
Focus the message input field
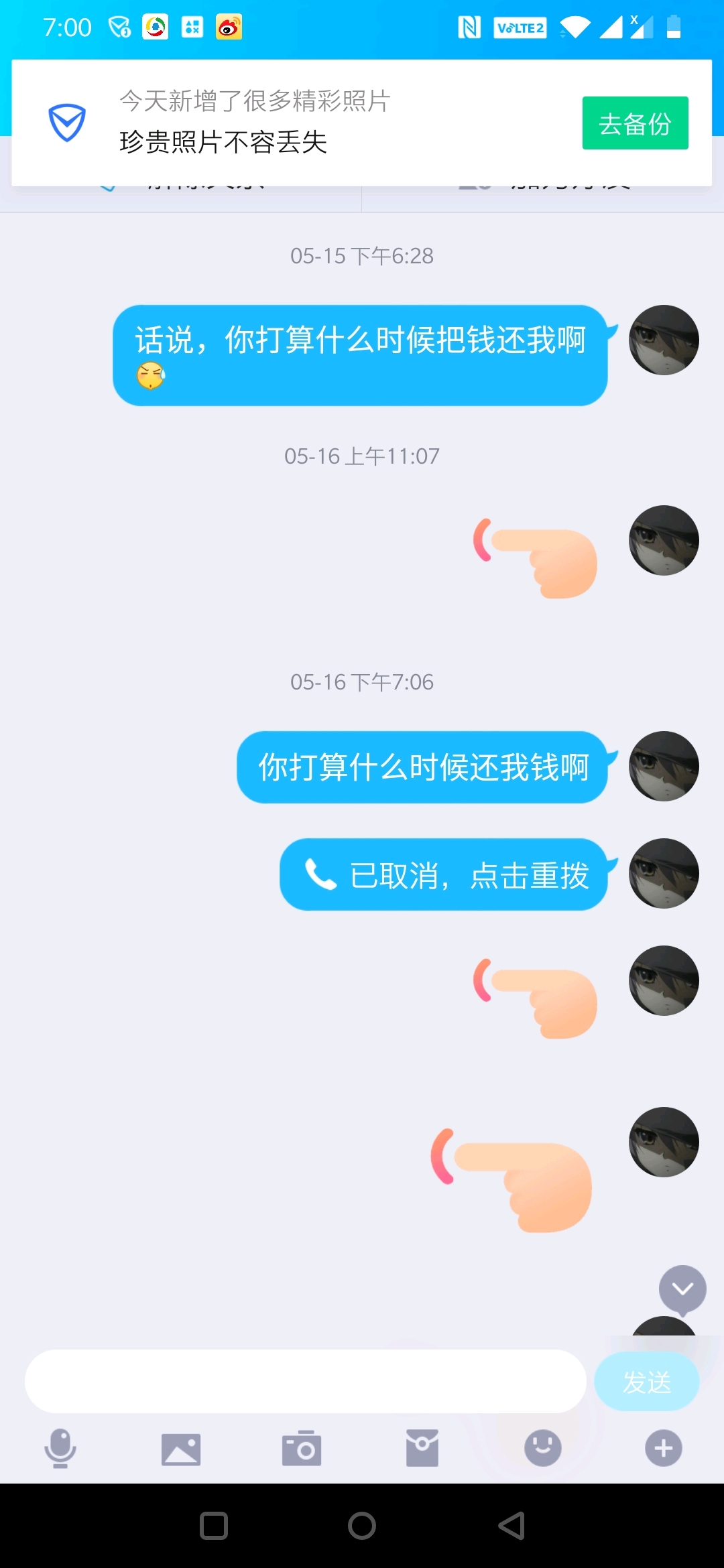[305, 1381]
